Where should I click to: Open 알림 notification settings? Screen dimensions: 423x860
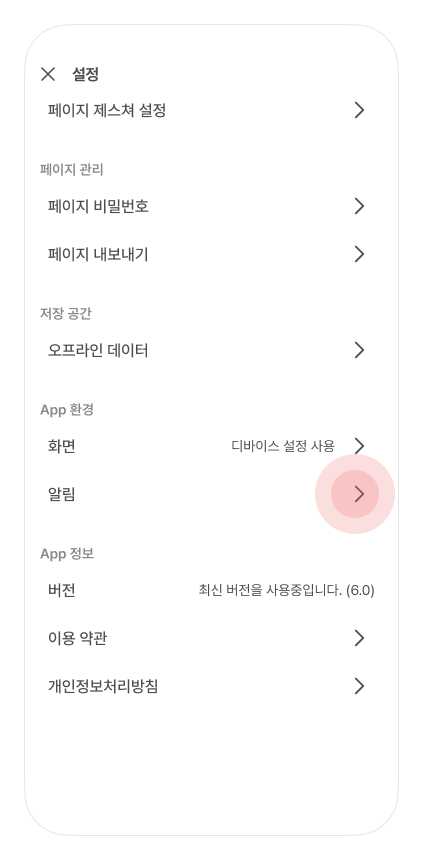[x=211, y=494]
